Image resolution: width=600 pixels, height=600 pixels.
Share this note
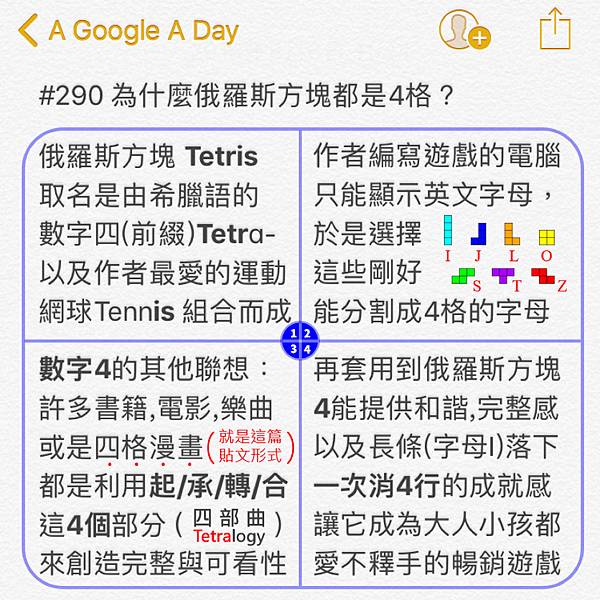click(554, 28)
